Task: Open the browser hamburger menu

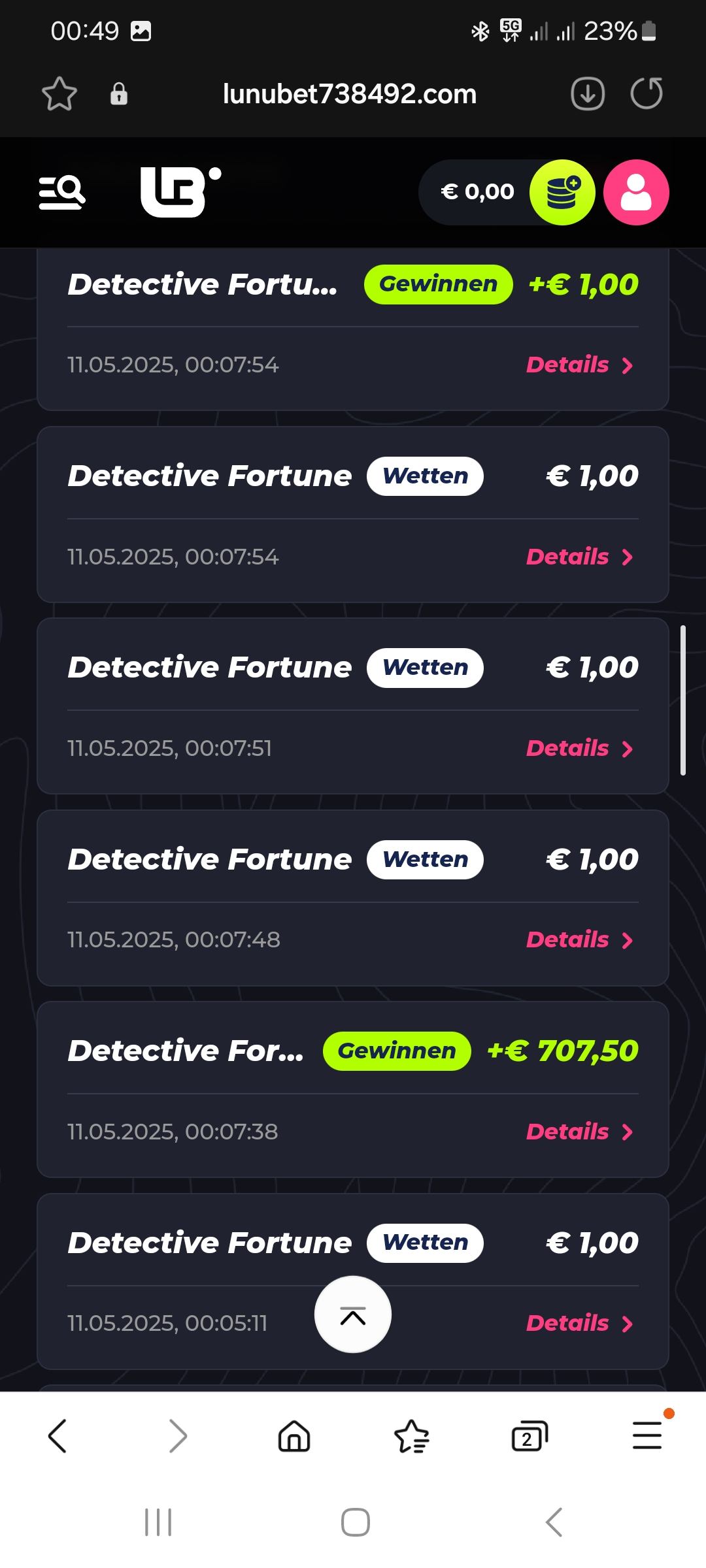Action: click(647, 1436)
